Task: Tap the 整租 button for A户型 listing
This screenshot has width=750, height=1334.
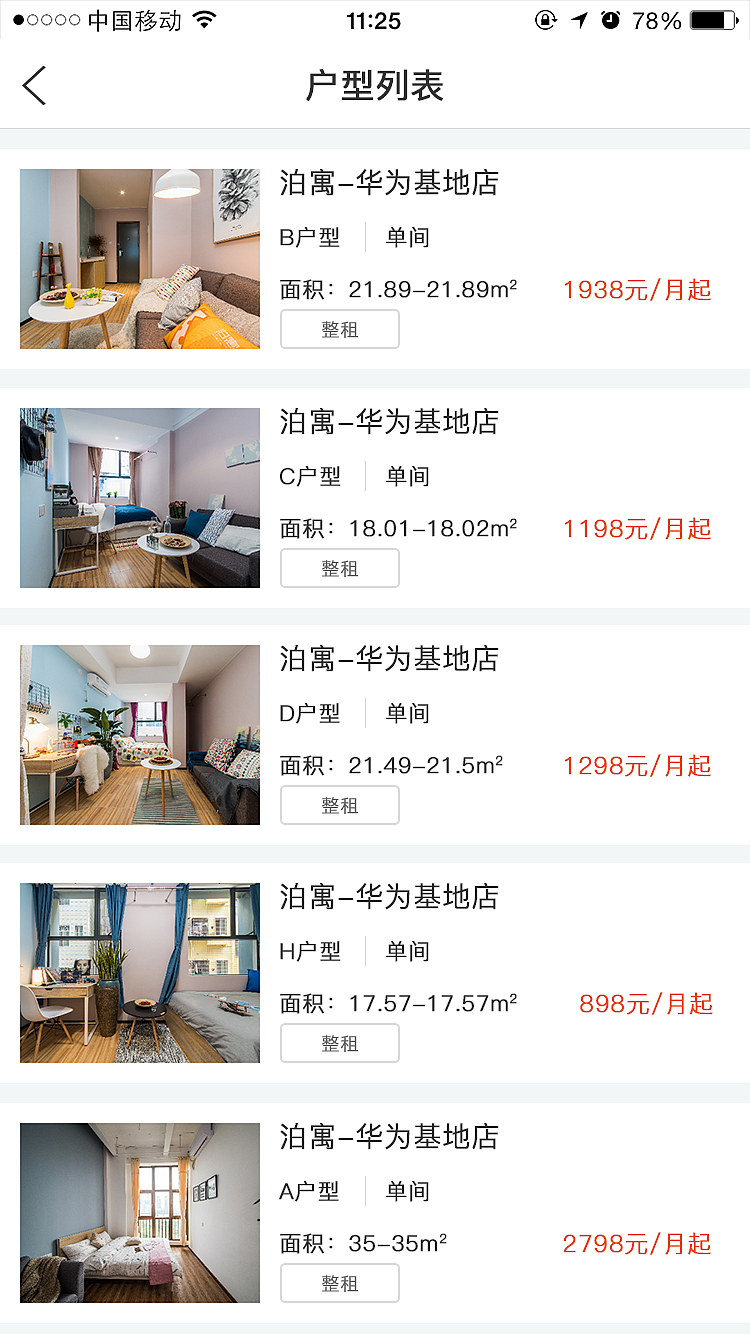Action: tap(340, 1283)
